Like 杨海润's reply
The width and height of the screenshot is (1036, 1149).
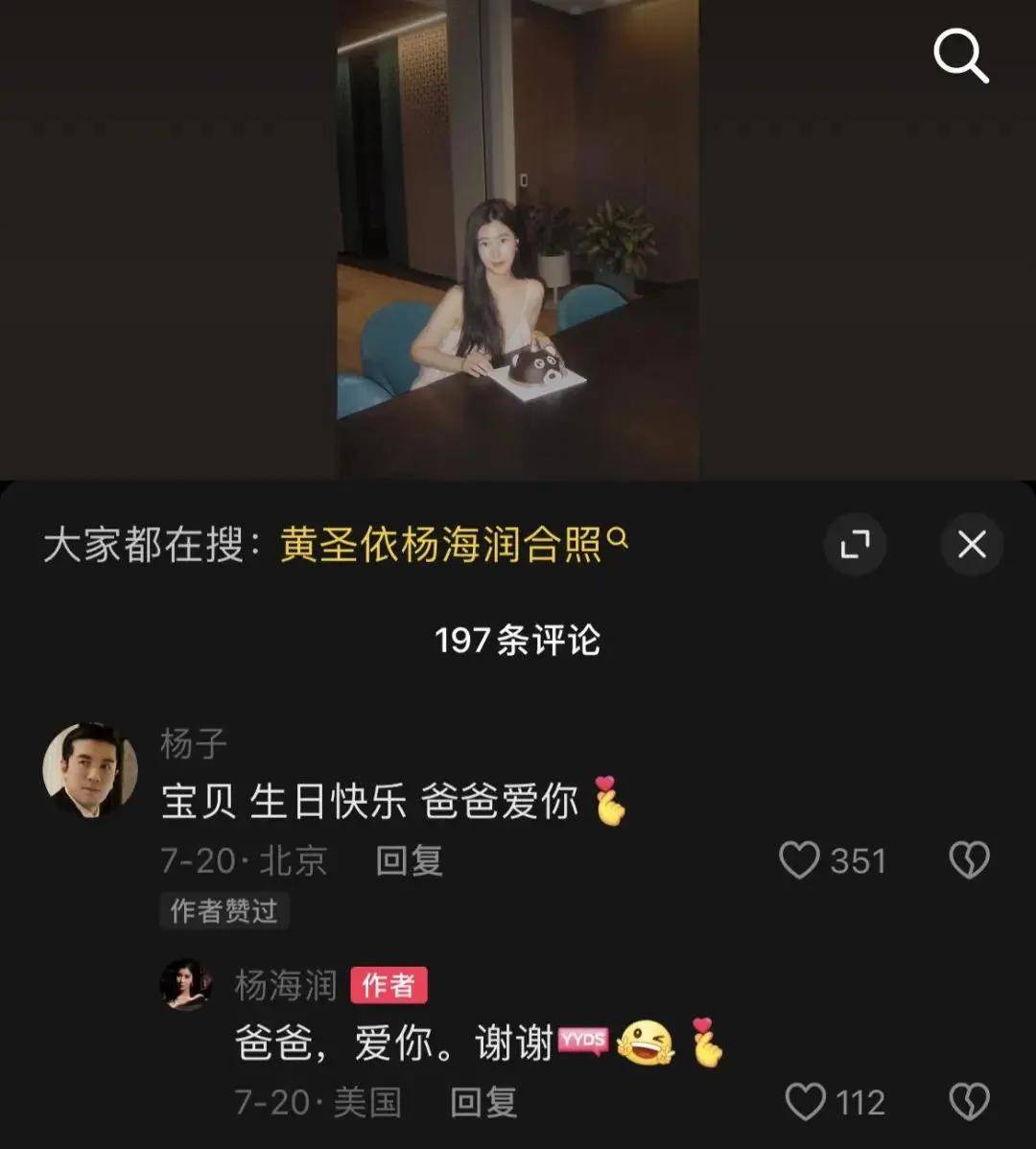tap(806, 1102)
